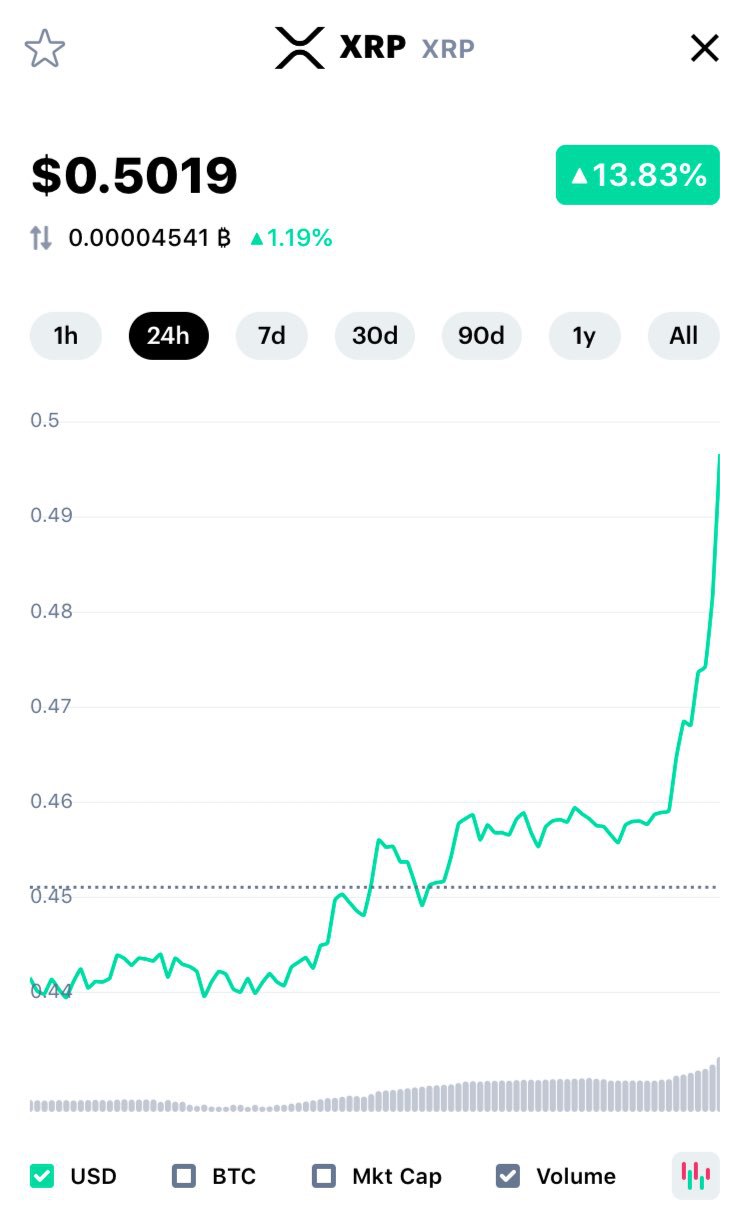
Task: Check the Mkt Cap option
Action: [x=324, y=1176]
